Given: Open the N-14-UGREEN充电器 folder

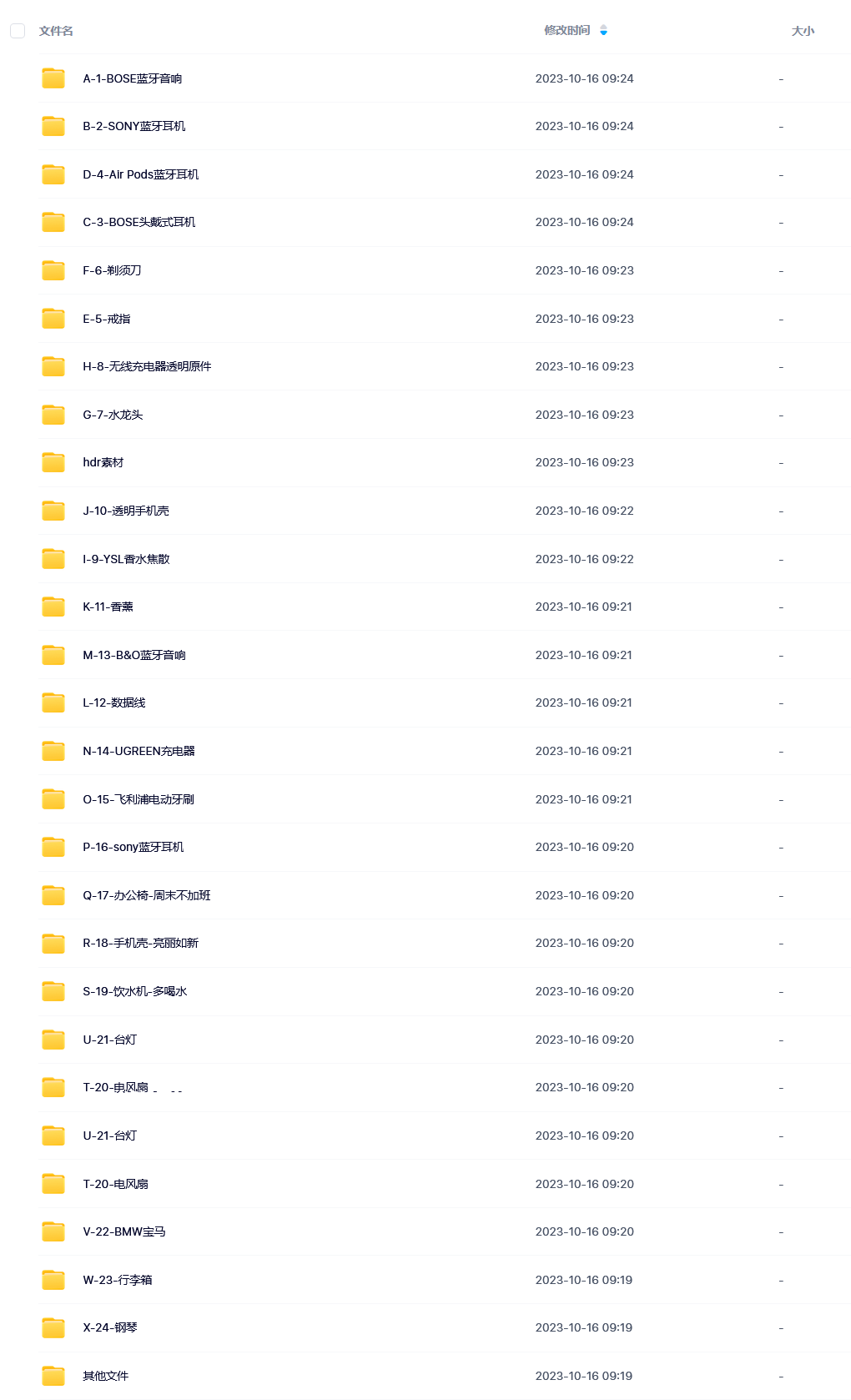Looking at the screenshot, I should pos(138,751).
